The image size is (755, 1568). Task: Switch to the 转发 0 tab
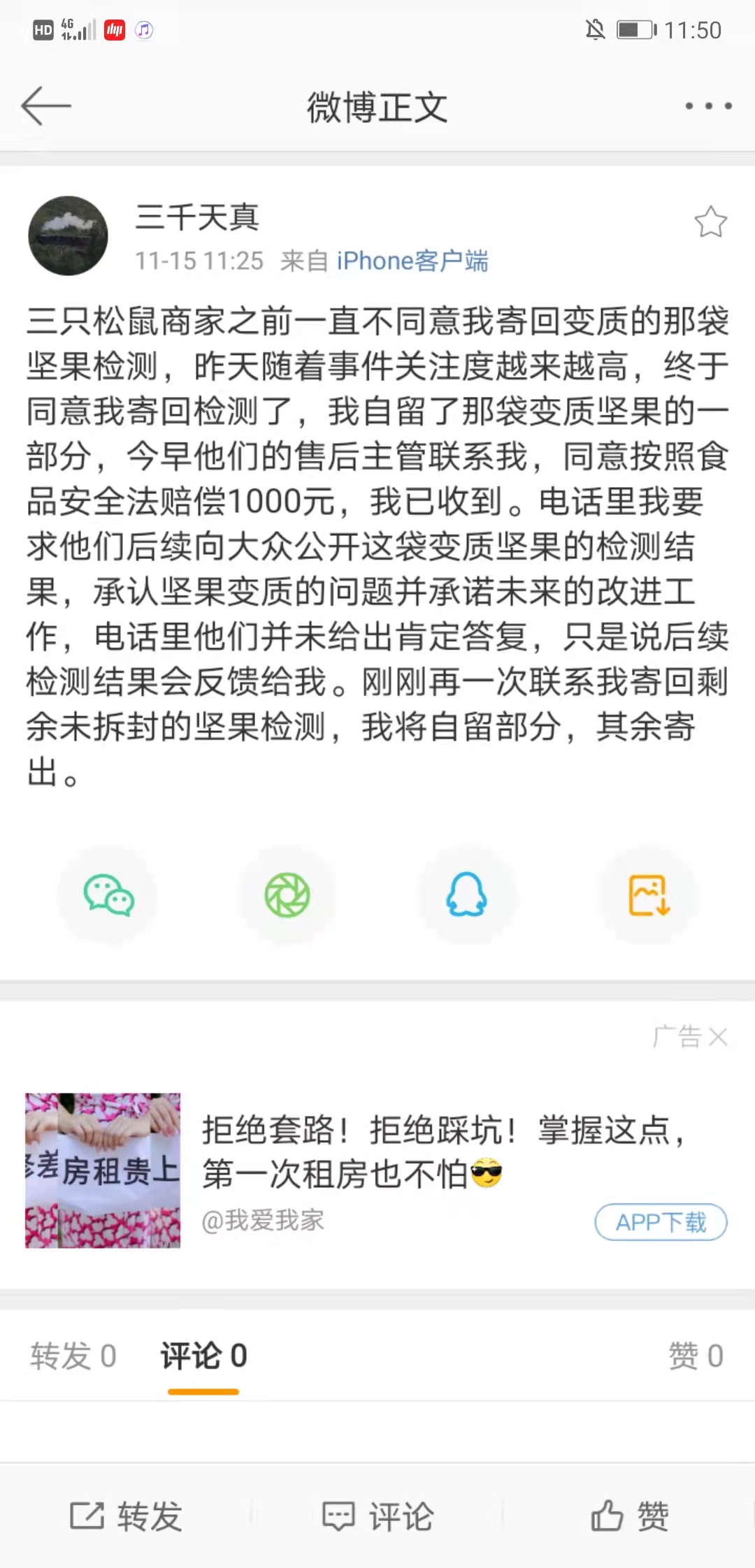[73, 1356]
